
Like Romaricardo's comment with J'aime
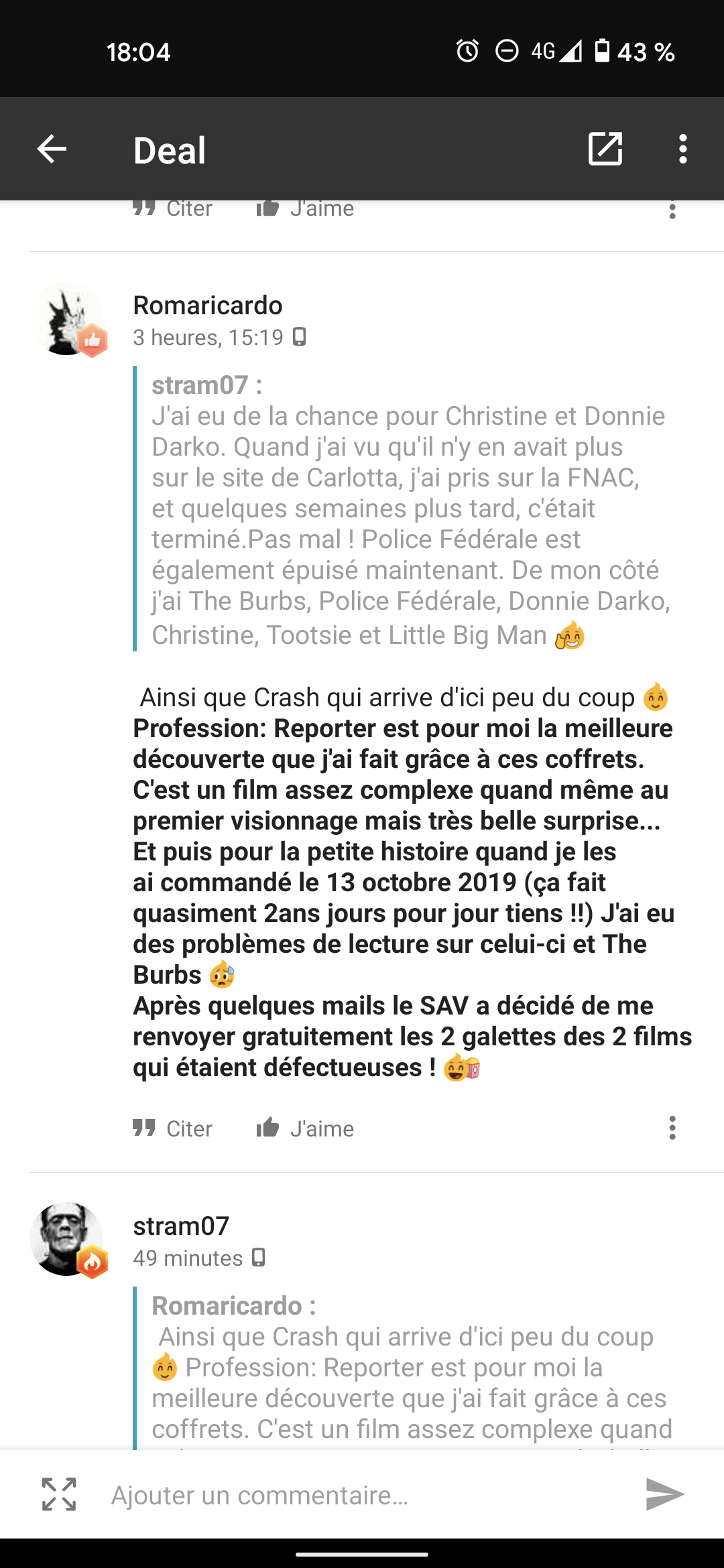(x=305, y=1128)
